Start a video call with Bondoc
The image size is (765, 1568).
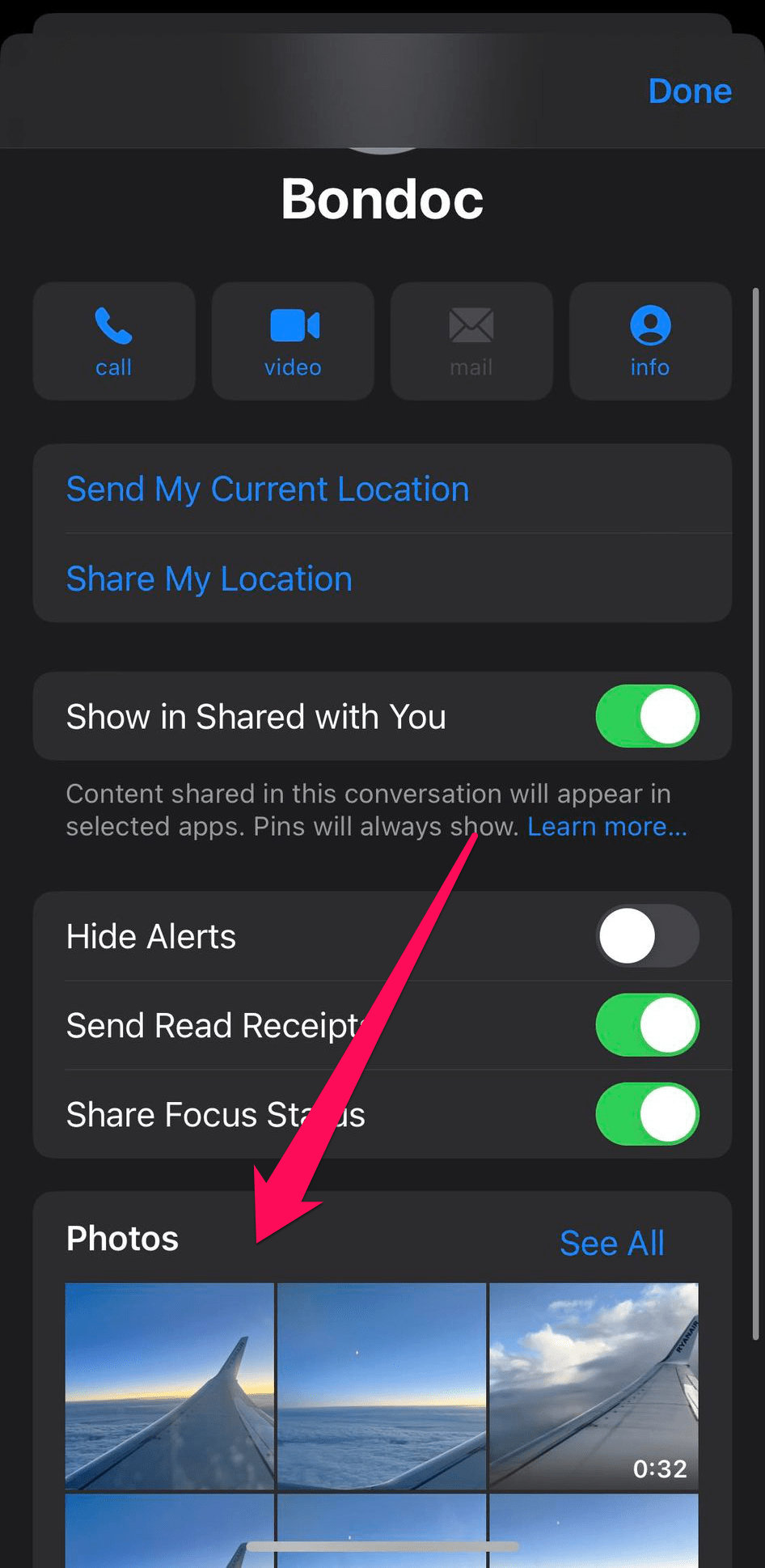(293, 341)
